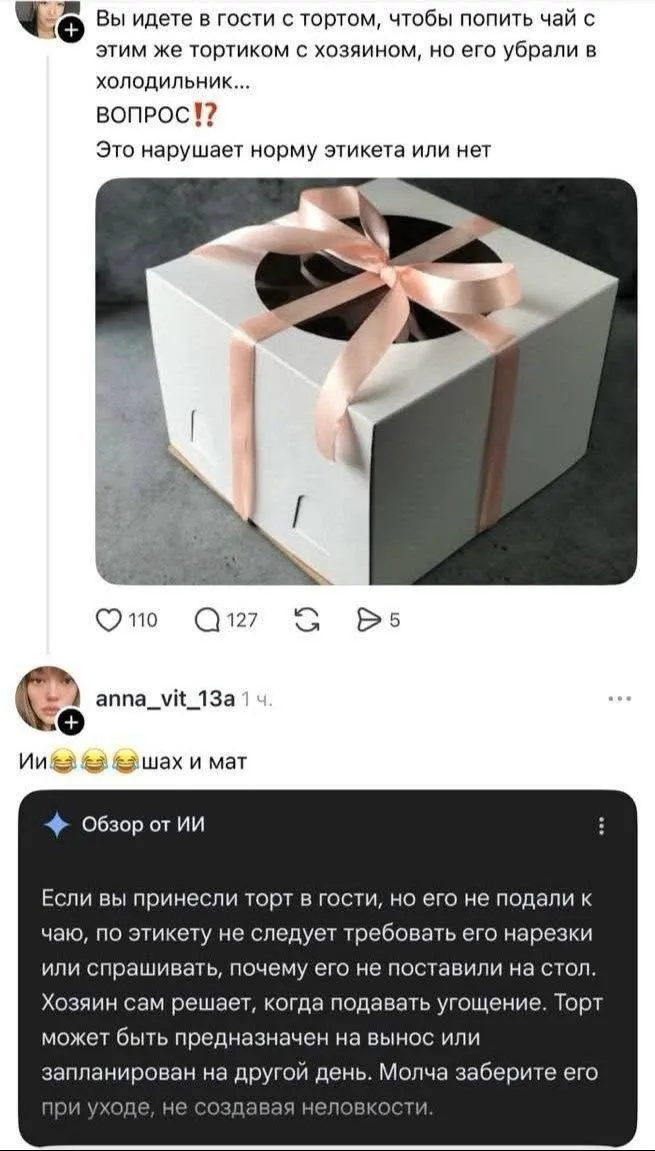This screenshot has width=655, height=1151.
Task: Open the comments on the cake post
Action: [x=207, y=620]
